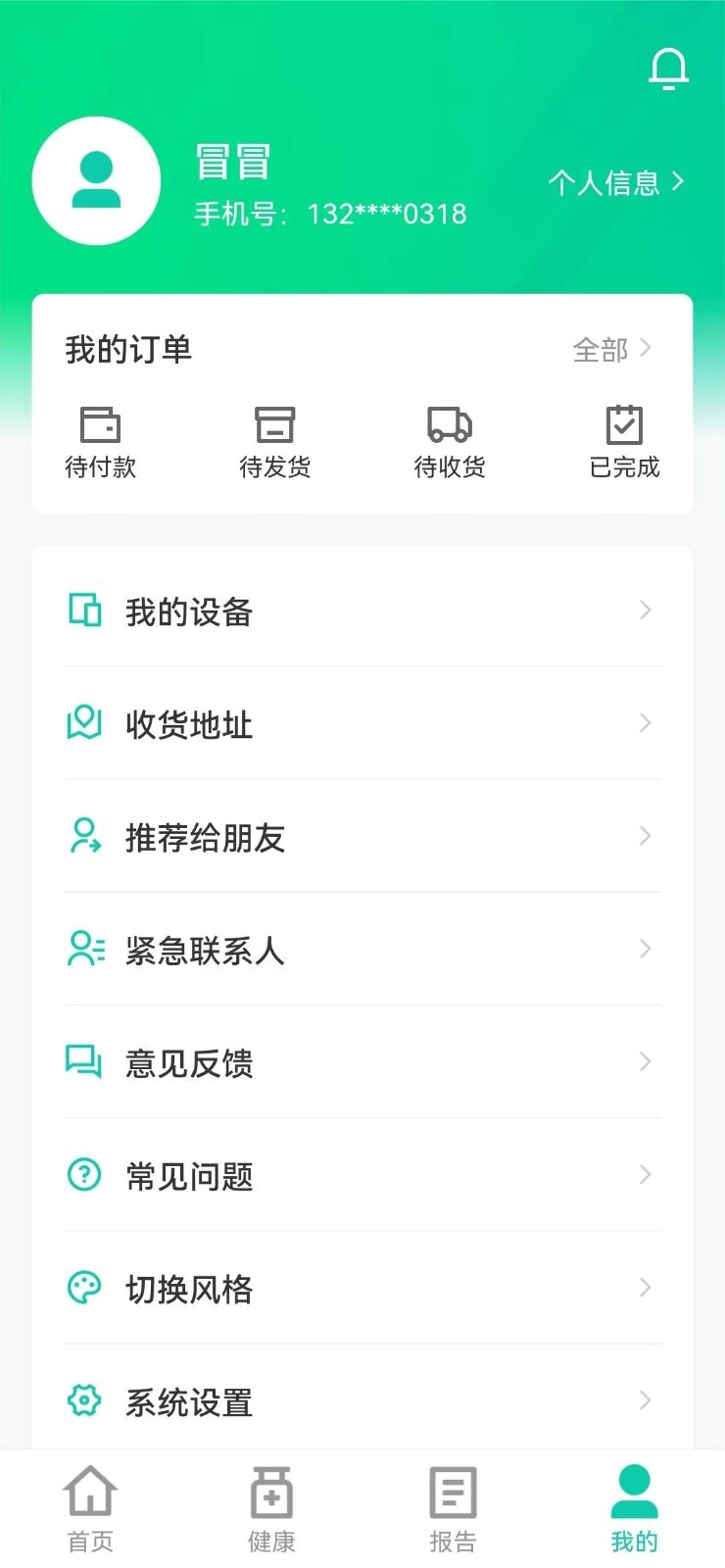This screenshot has height=1568, width=725.
Task: Open 个人信息 personal info page
Action: (615, 182)
